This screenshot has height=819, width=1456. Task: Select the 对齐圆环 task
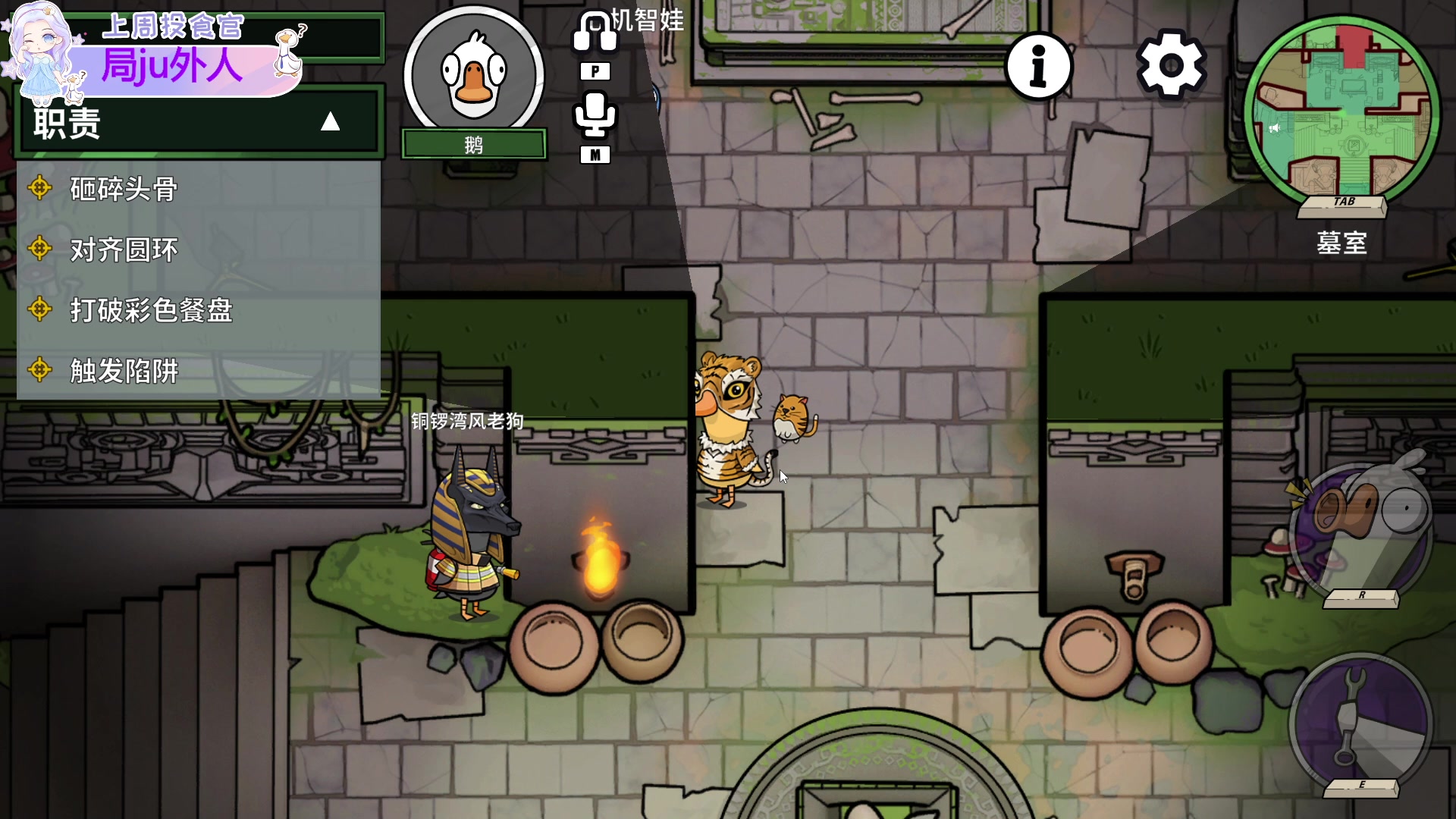124,249
